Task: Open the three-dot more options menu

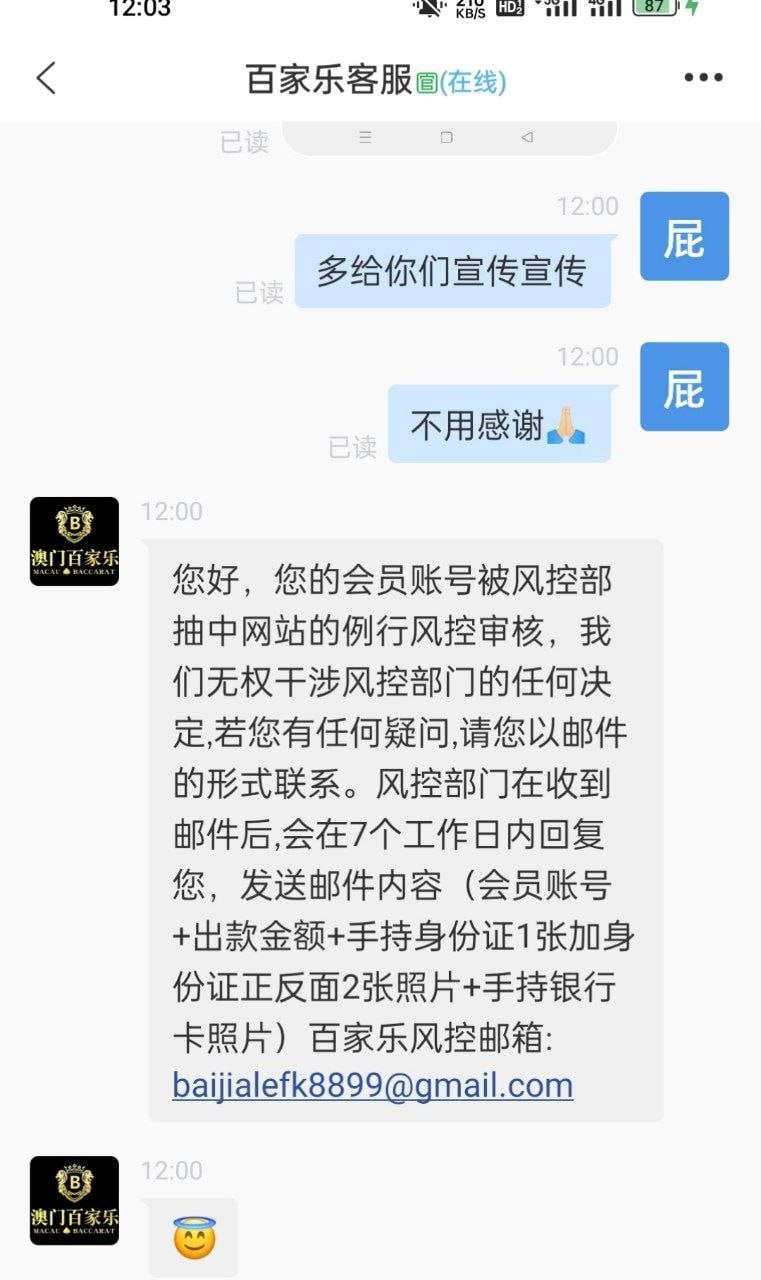Action: click(x=703, y=78)
